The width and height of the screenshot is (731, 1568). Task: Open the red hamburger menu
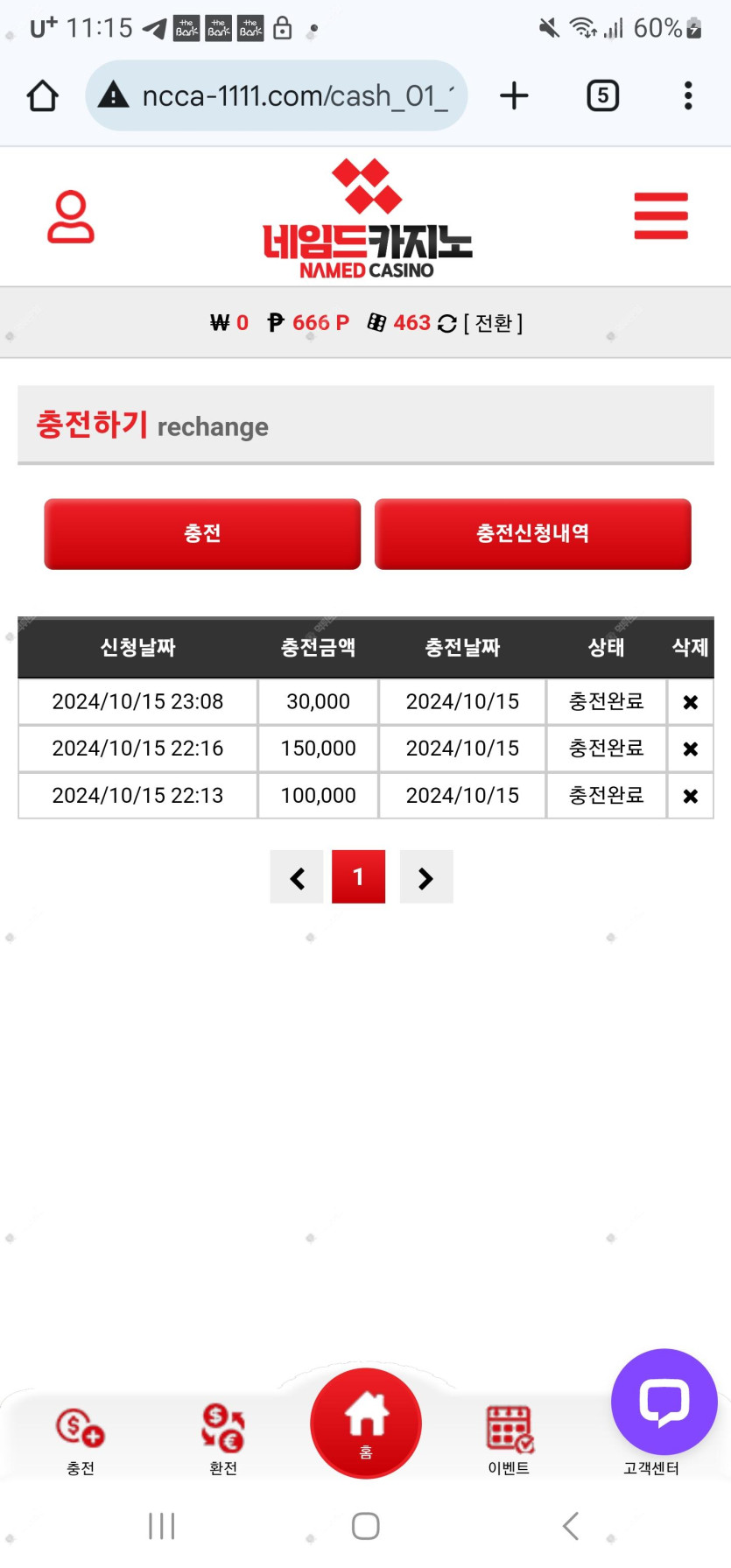[661, 215]
